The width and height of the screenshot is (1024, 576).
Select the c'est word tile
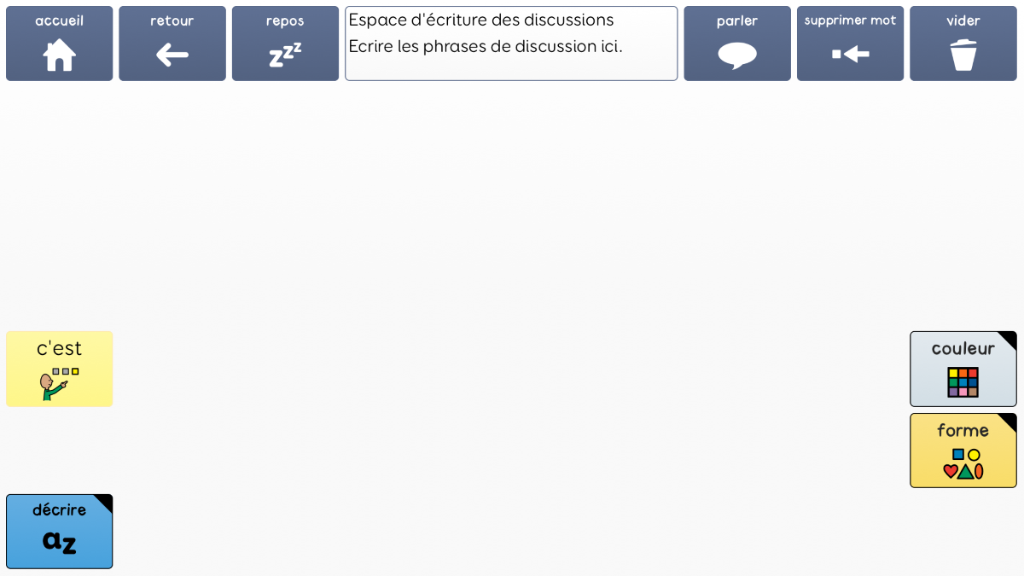59,369
